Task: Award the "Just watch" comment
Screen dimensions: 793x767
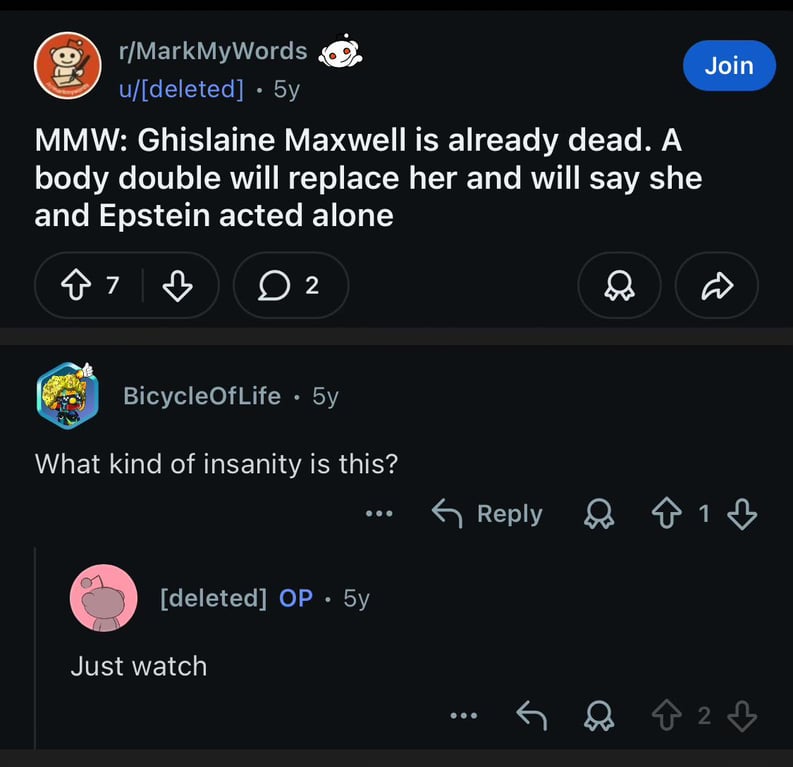Action: [x=599, y=715]
